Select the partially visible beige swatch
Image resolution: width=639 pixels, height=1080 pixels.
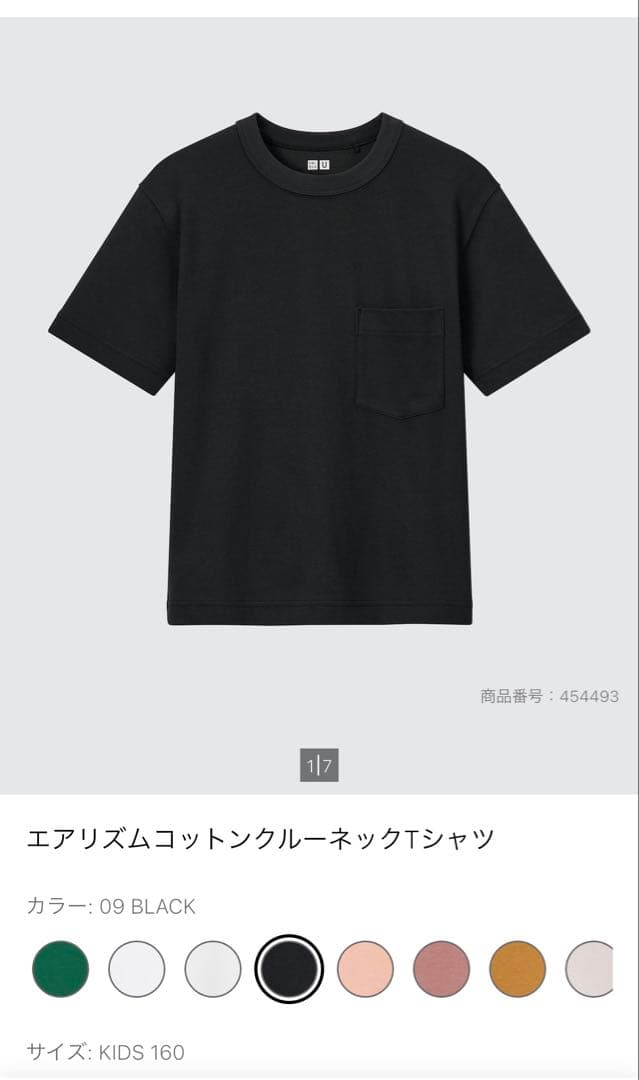589,968
